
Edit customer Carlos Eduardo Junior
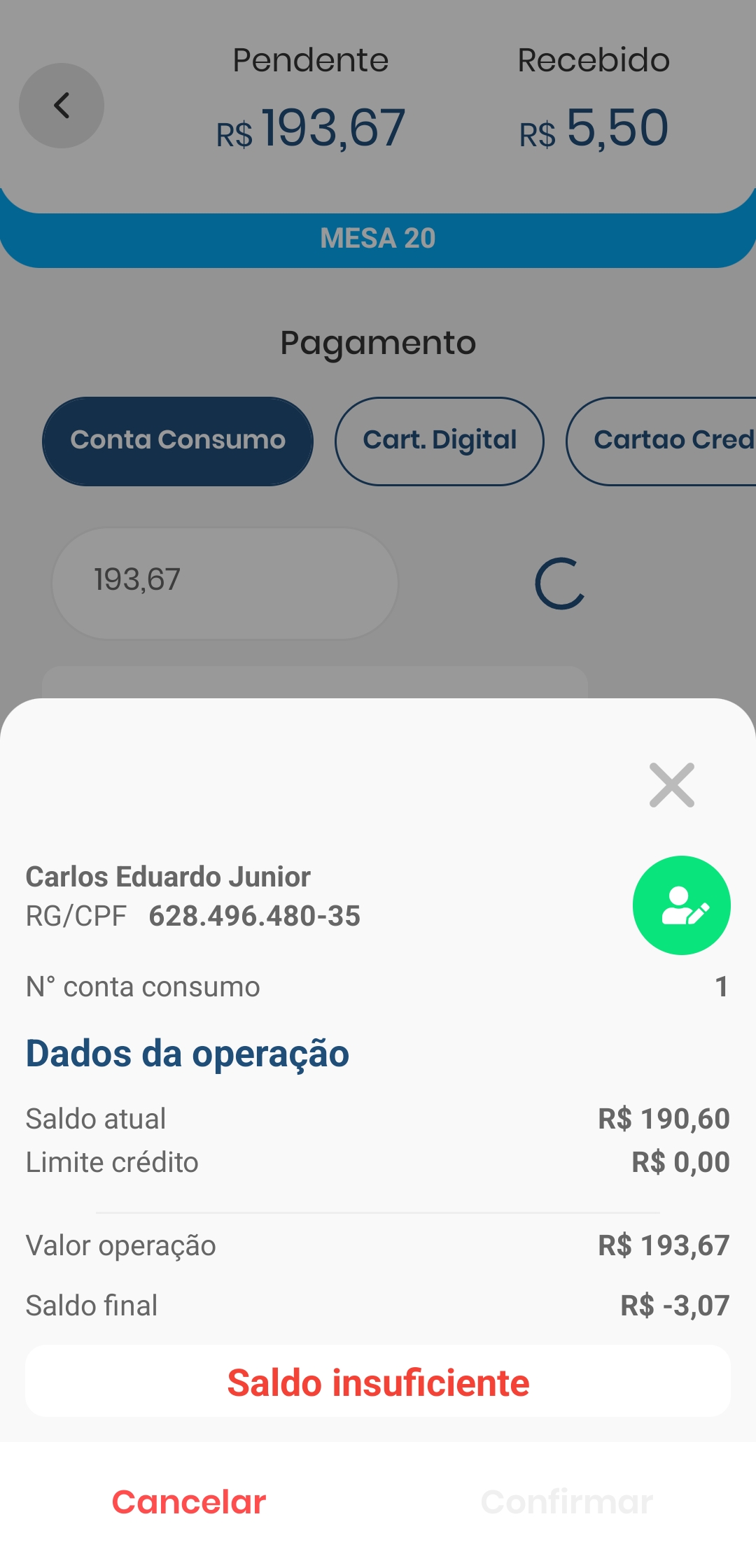(x=681, y=905)
